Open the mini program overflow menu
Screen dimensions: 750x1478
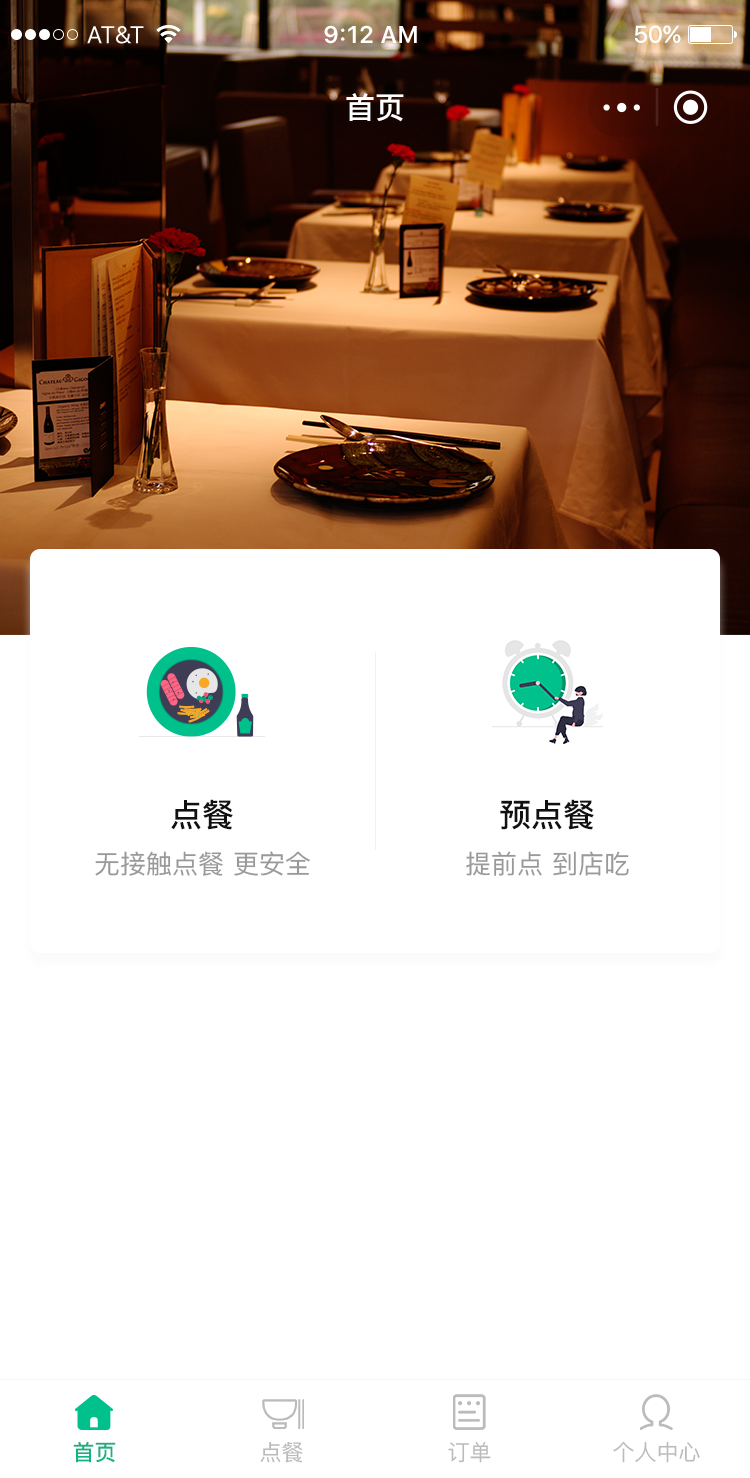(x=621, y=108)
